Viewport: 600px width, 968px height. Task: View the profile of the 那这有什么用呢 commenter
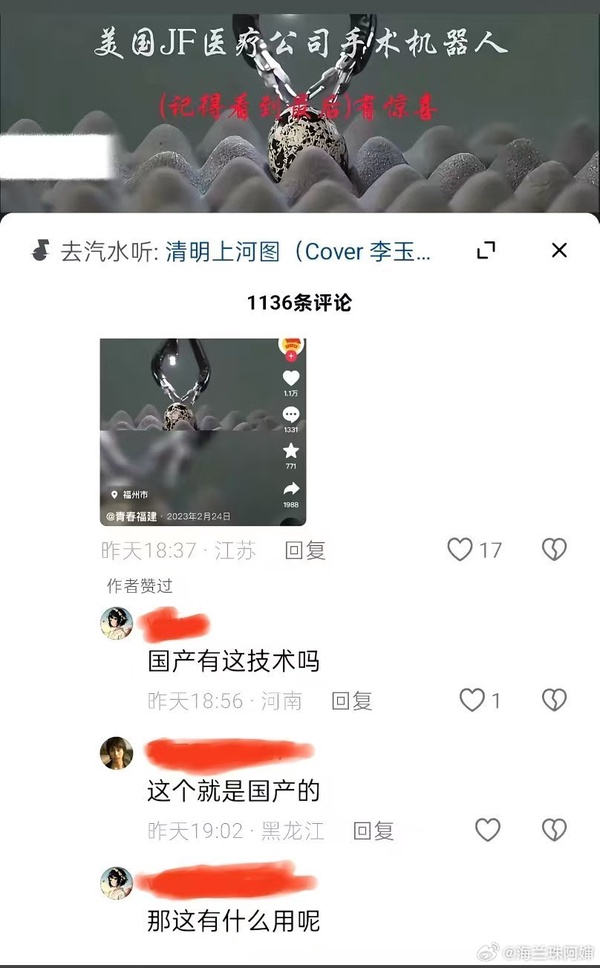117,883
